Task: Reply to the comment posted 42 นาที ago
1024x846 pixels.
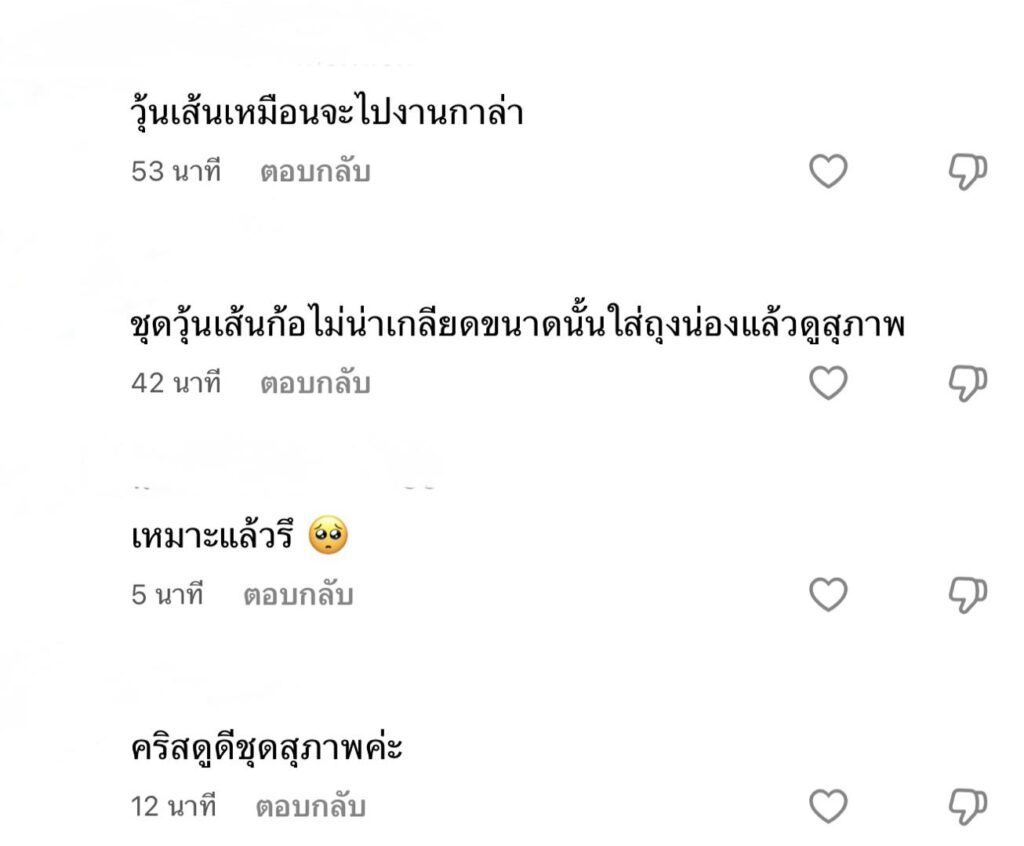Action: (x=315, y=383)
